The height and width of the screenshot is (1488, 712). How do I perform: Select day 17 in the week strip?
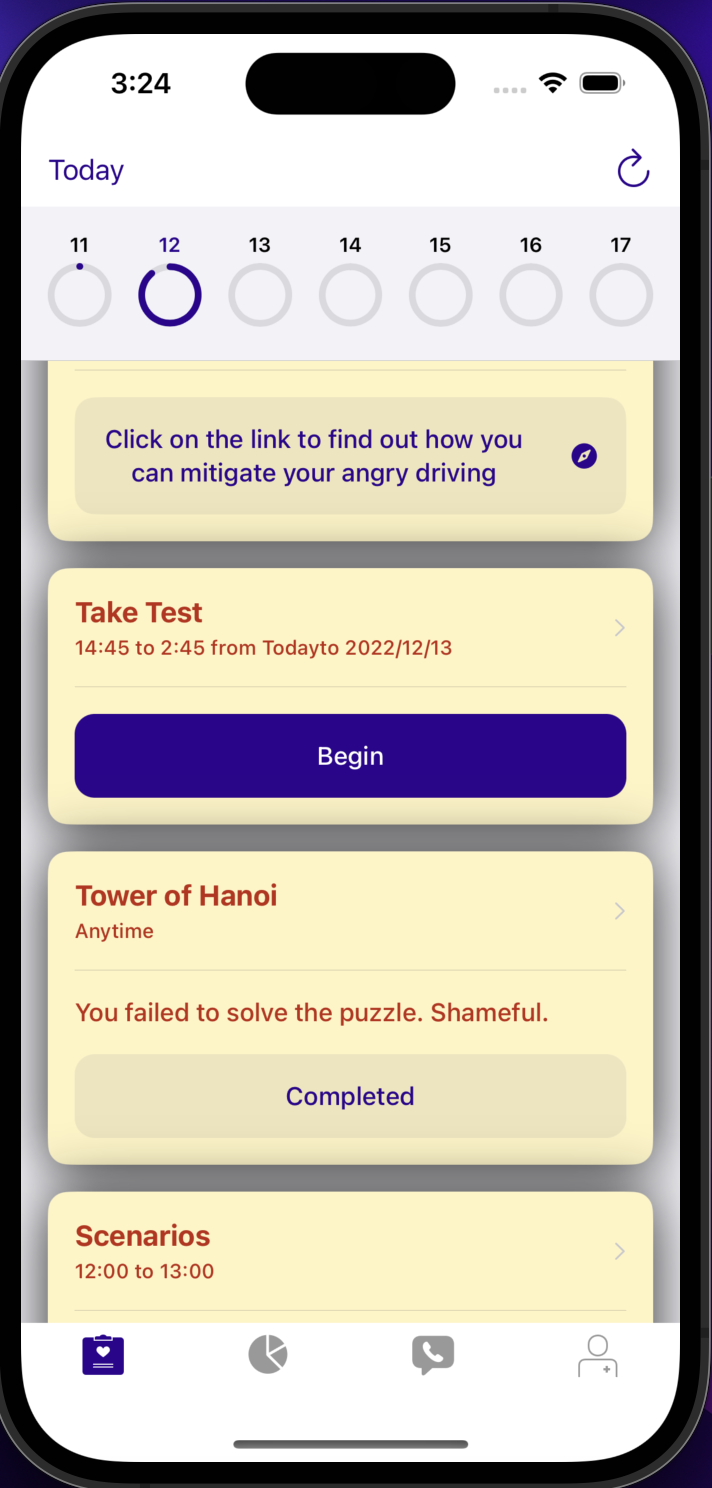(621, 295)
